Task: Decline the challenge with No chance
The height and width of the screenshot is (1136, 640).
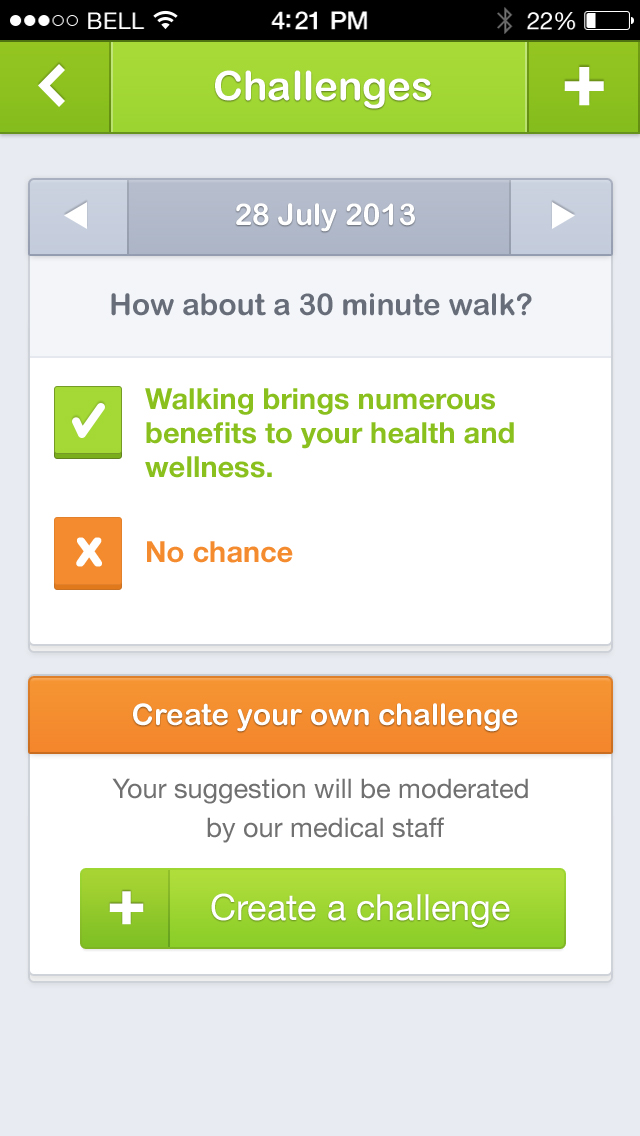Action: (x=88, y=553)
